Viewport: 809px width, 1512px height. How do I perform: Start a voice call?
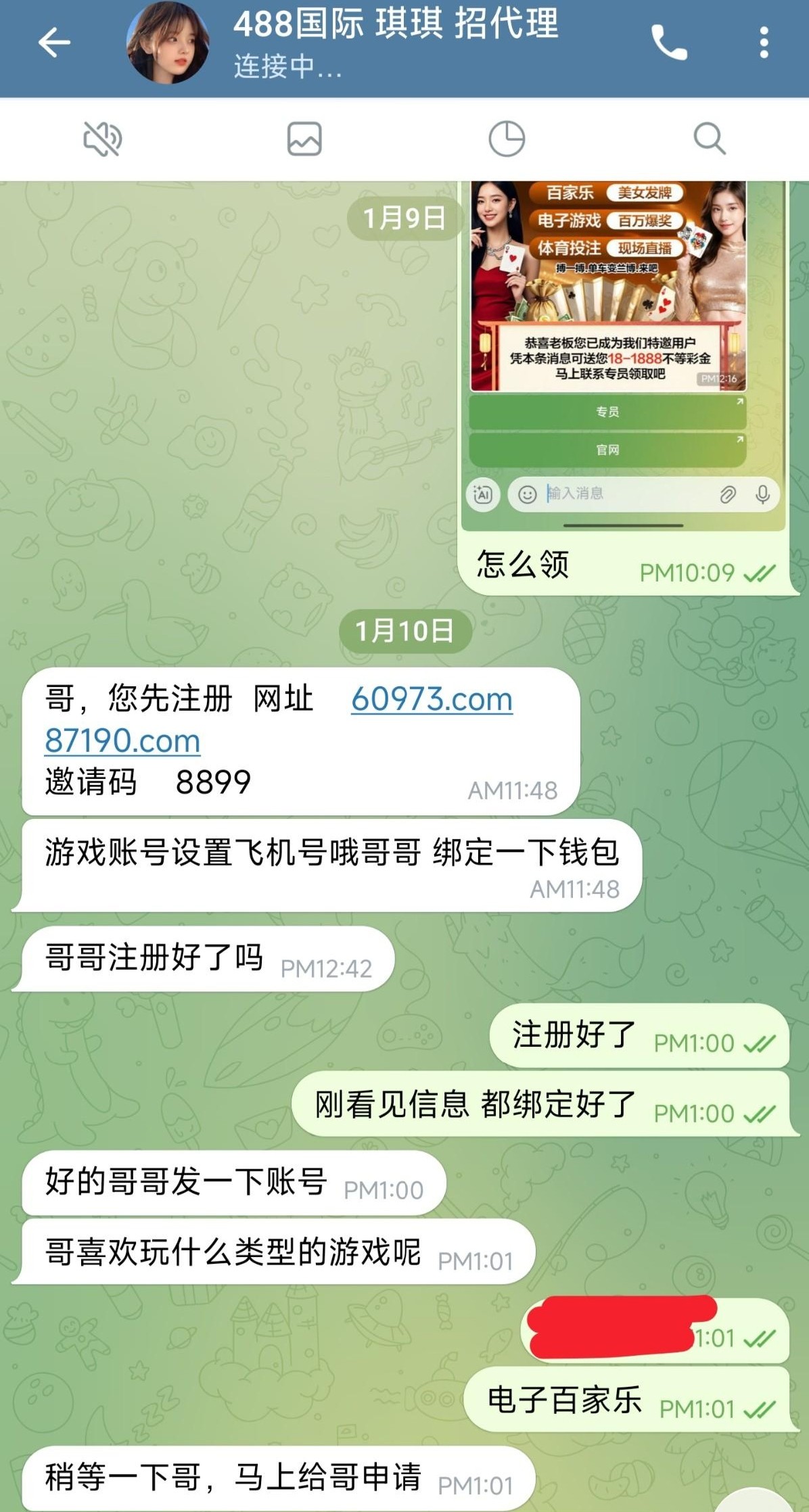tap(668, 43)
